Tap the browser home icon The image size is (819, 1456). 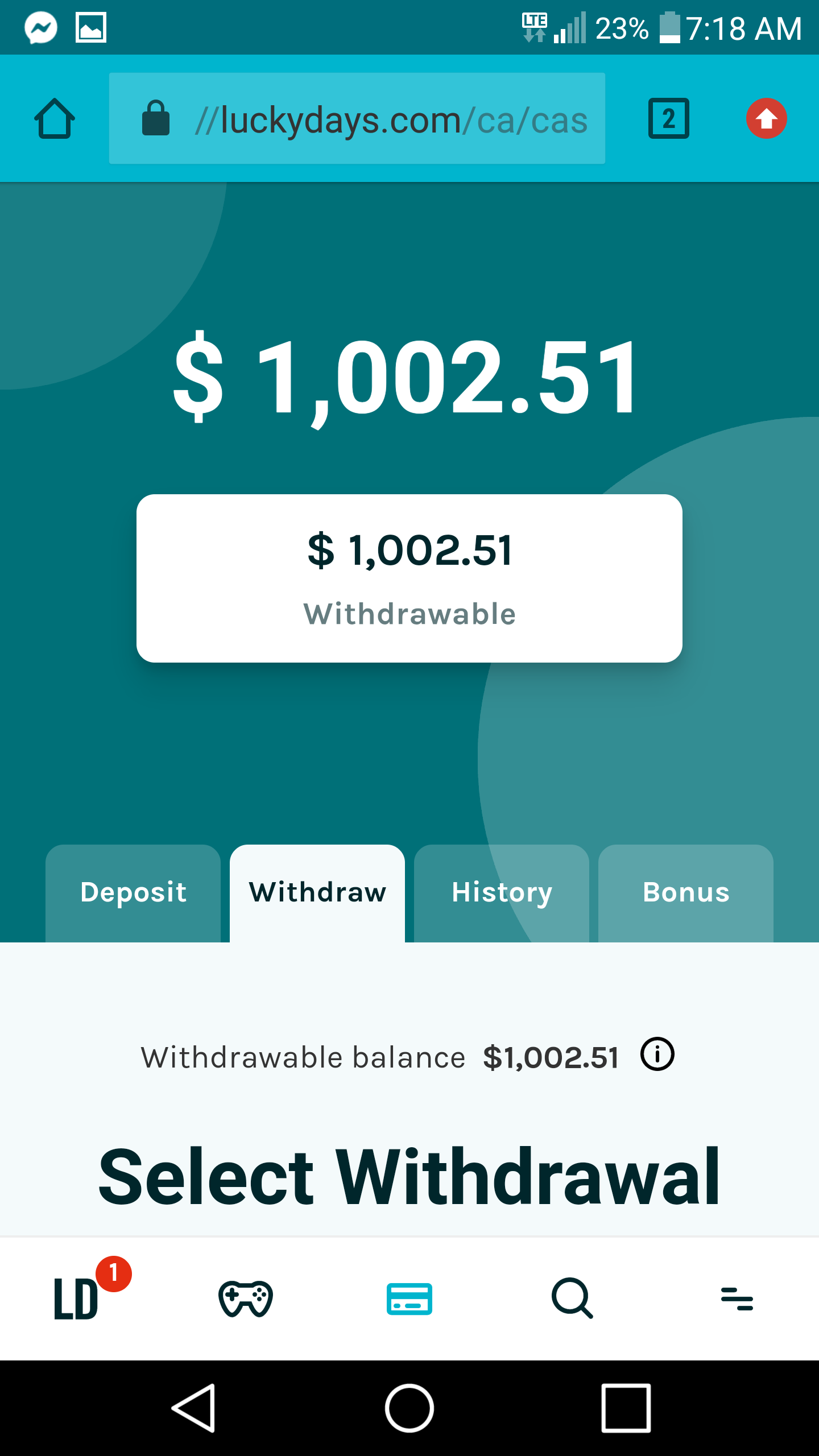pyautogui.click(x=55, y=119)
